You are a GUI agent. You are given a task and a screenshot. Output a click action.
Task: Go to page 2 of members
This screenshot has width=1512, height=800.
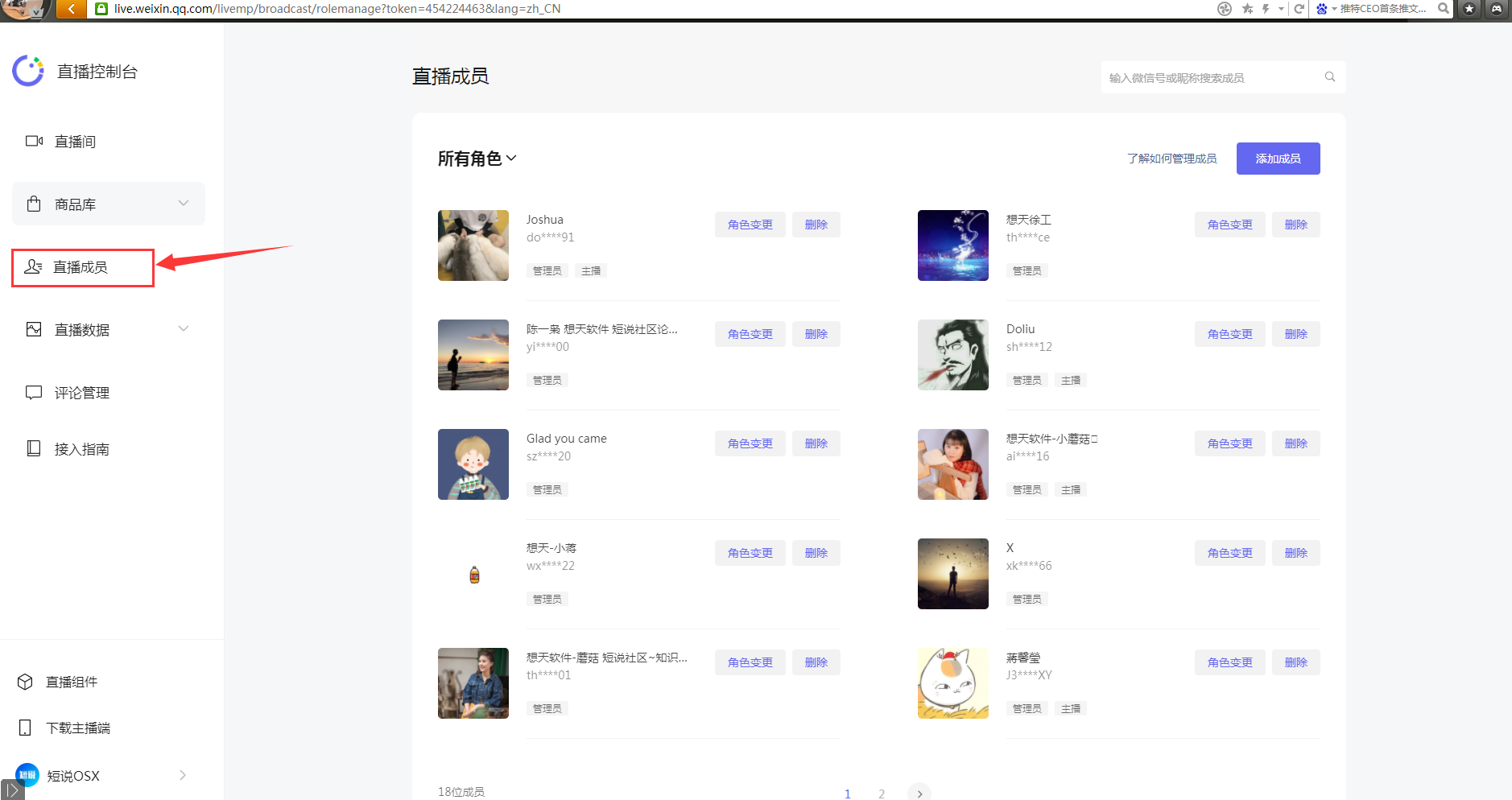(x=882, y=794)
